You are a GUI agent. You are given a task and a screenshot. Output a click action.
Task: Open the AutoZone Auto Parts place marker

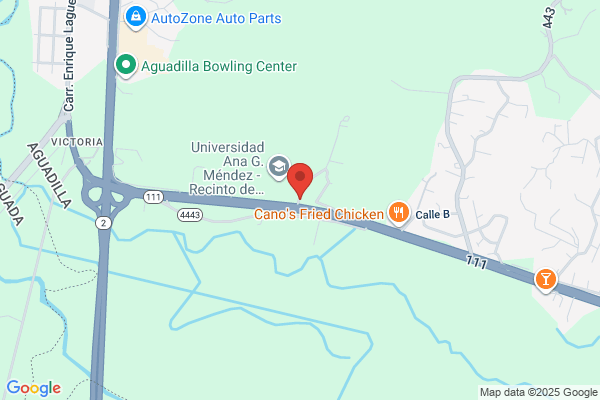point(135,18)
